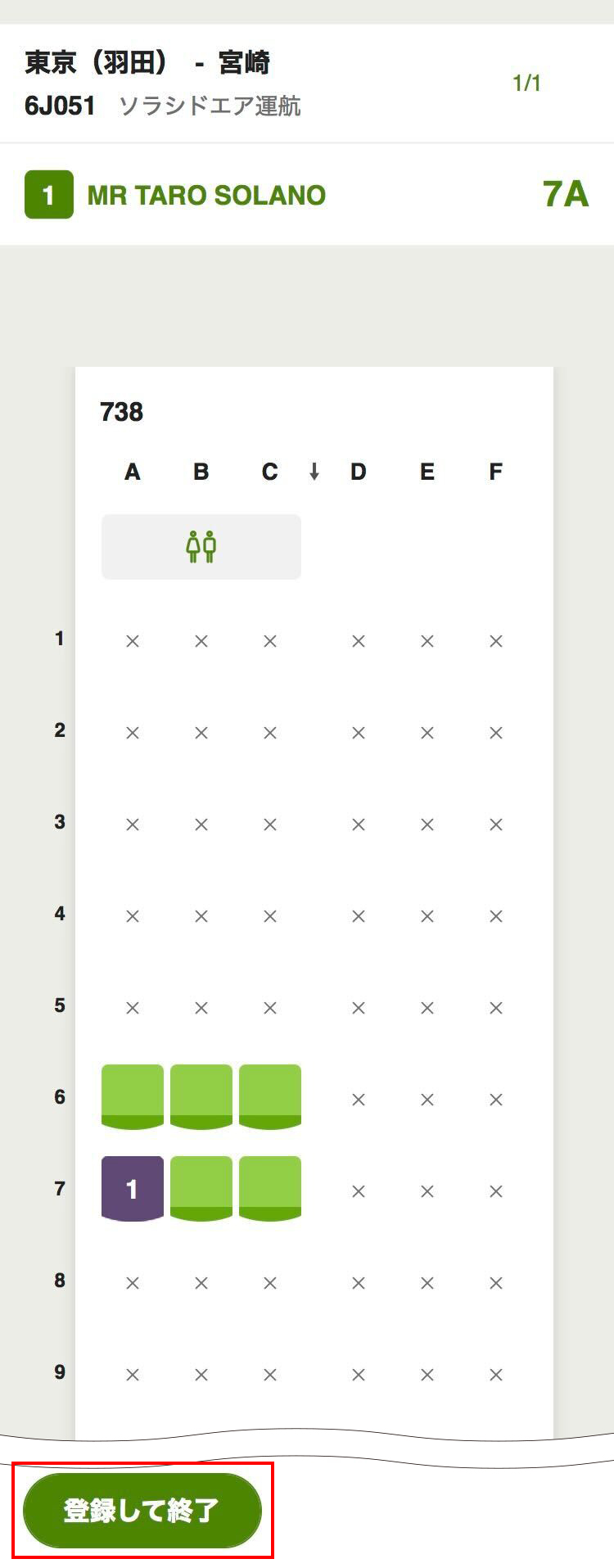Choose seat 6B on the map
The width and height of the screenshot is (614, 1568).
[x=201, y=1096]
